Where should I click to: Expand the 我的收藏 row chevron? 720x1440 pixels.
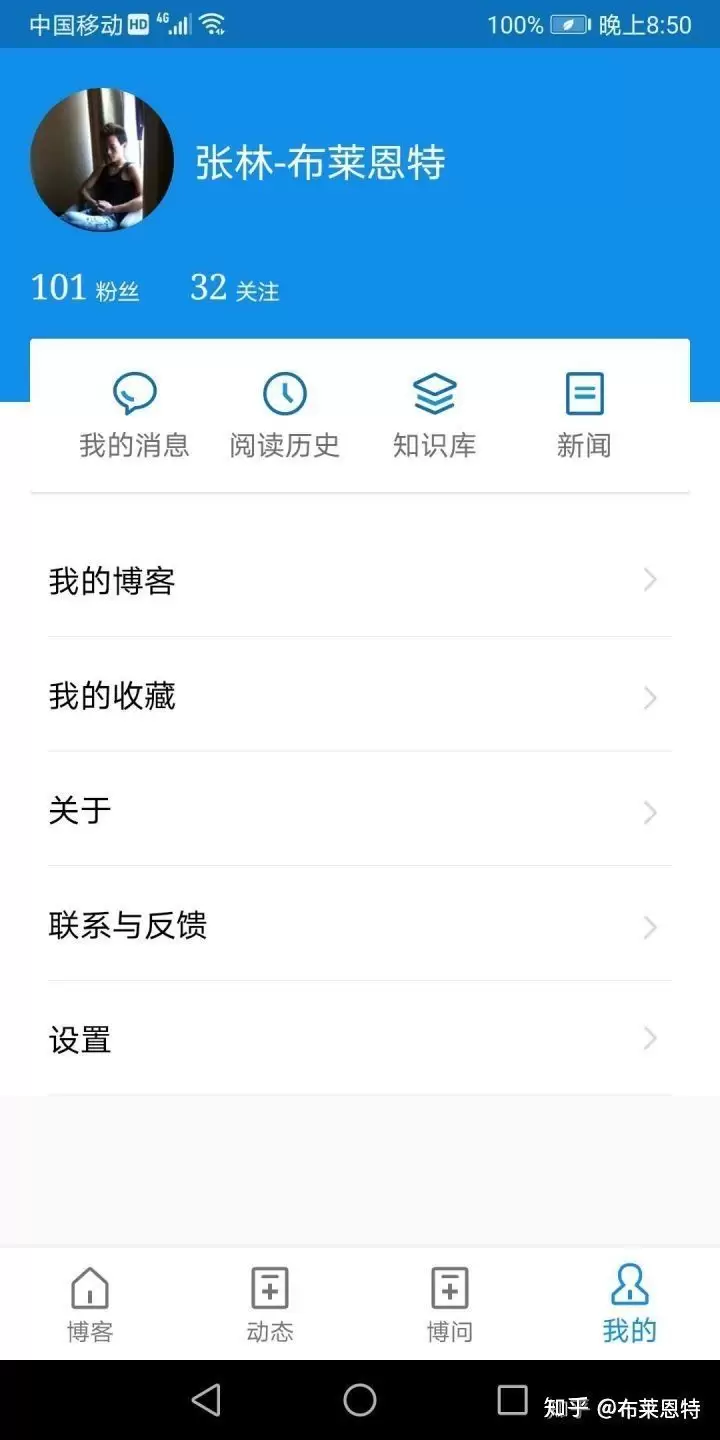click(649, 697)
